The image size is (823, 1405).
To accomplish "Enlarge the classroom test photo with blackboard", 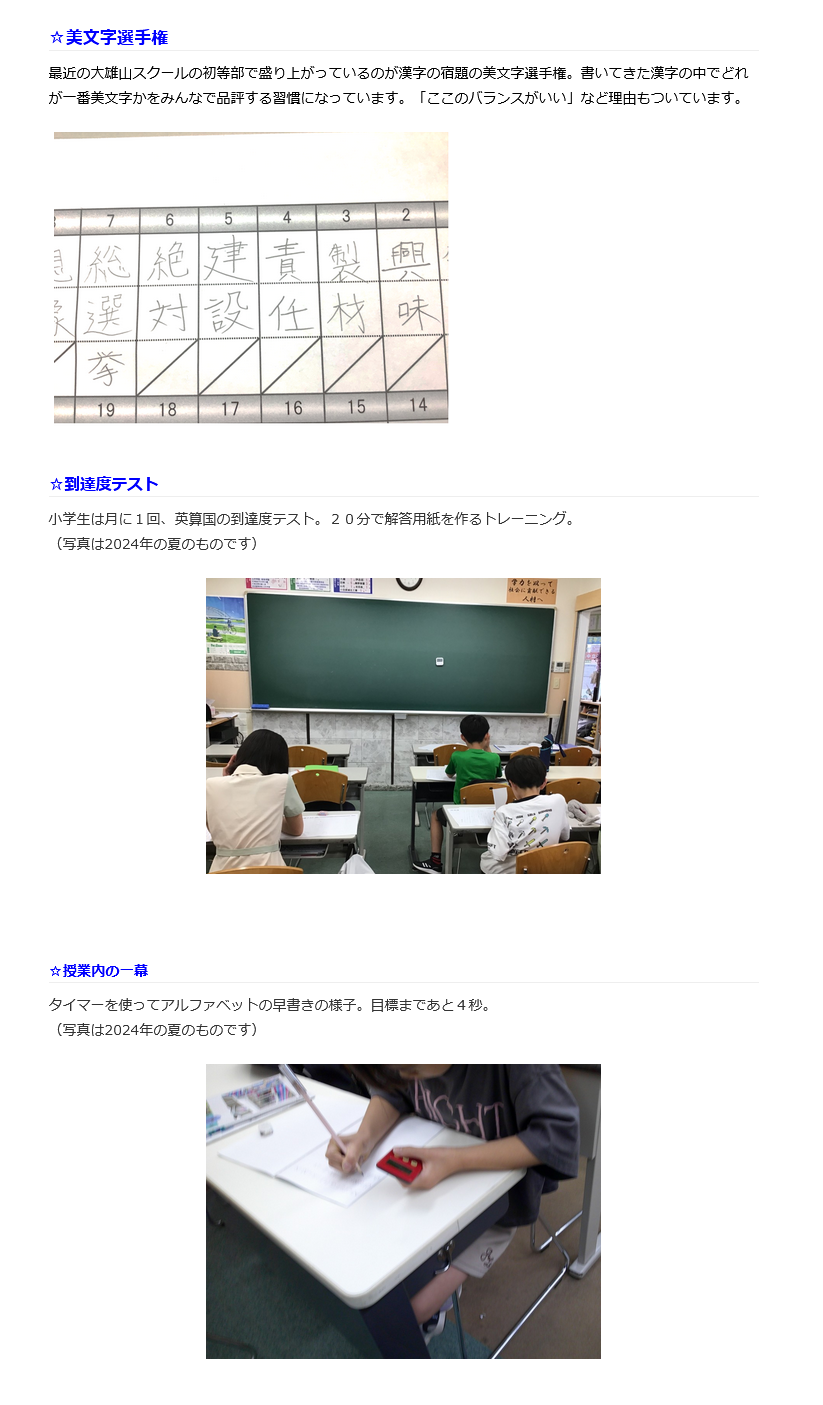I will click(x=403, y=725).
